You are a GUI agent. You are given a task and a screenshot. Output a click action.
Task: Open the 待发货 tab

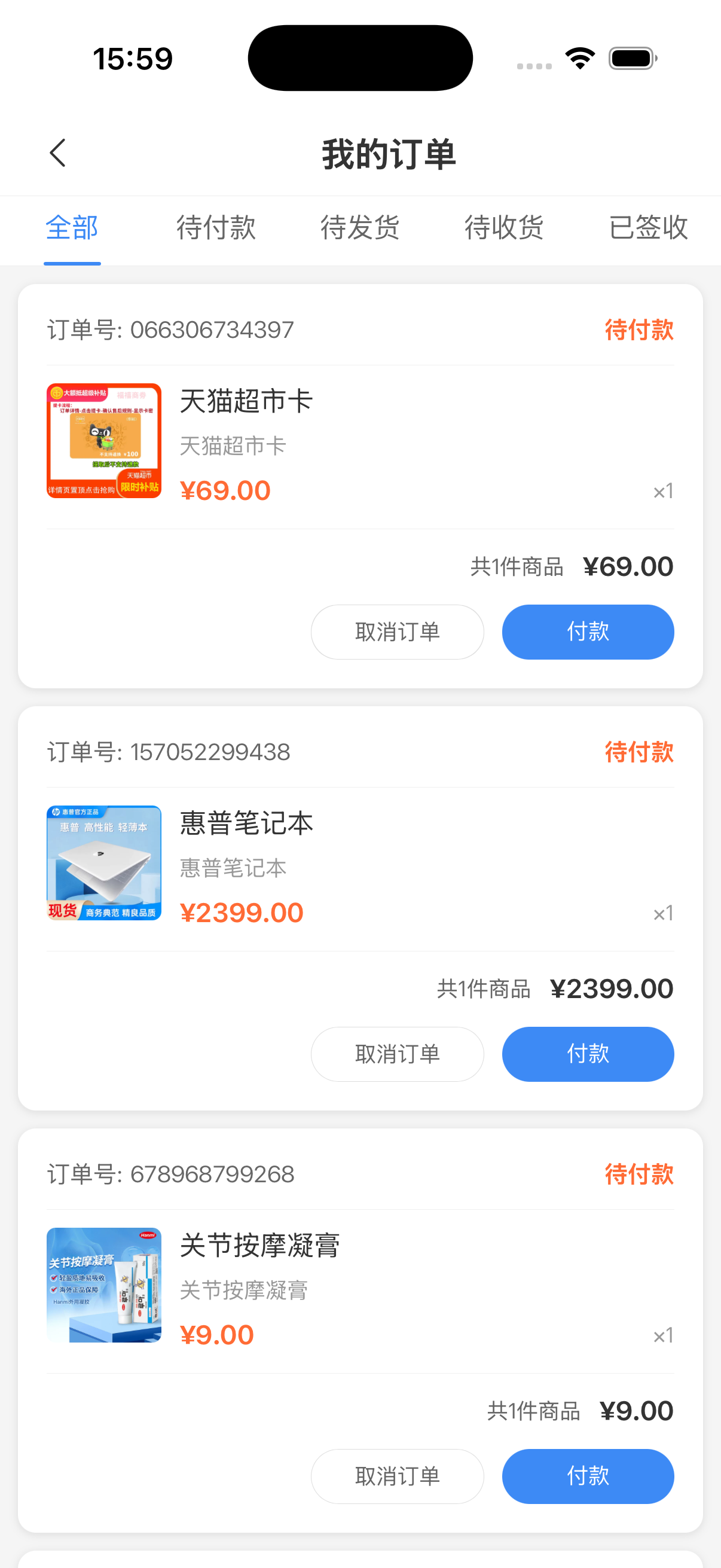point(360,228)
